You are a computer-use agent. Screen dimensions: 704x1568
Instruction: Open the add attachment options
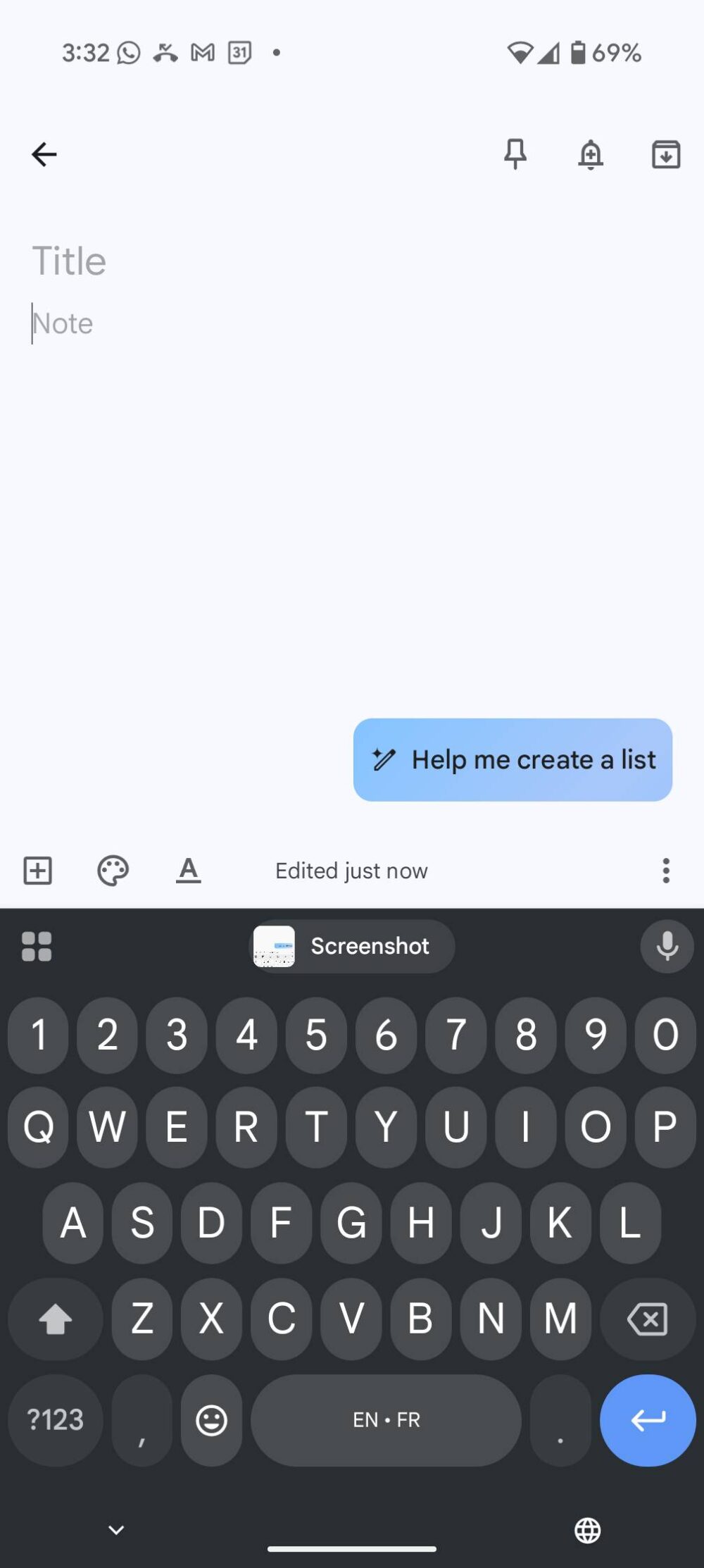37,870
